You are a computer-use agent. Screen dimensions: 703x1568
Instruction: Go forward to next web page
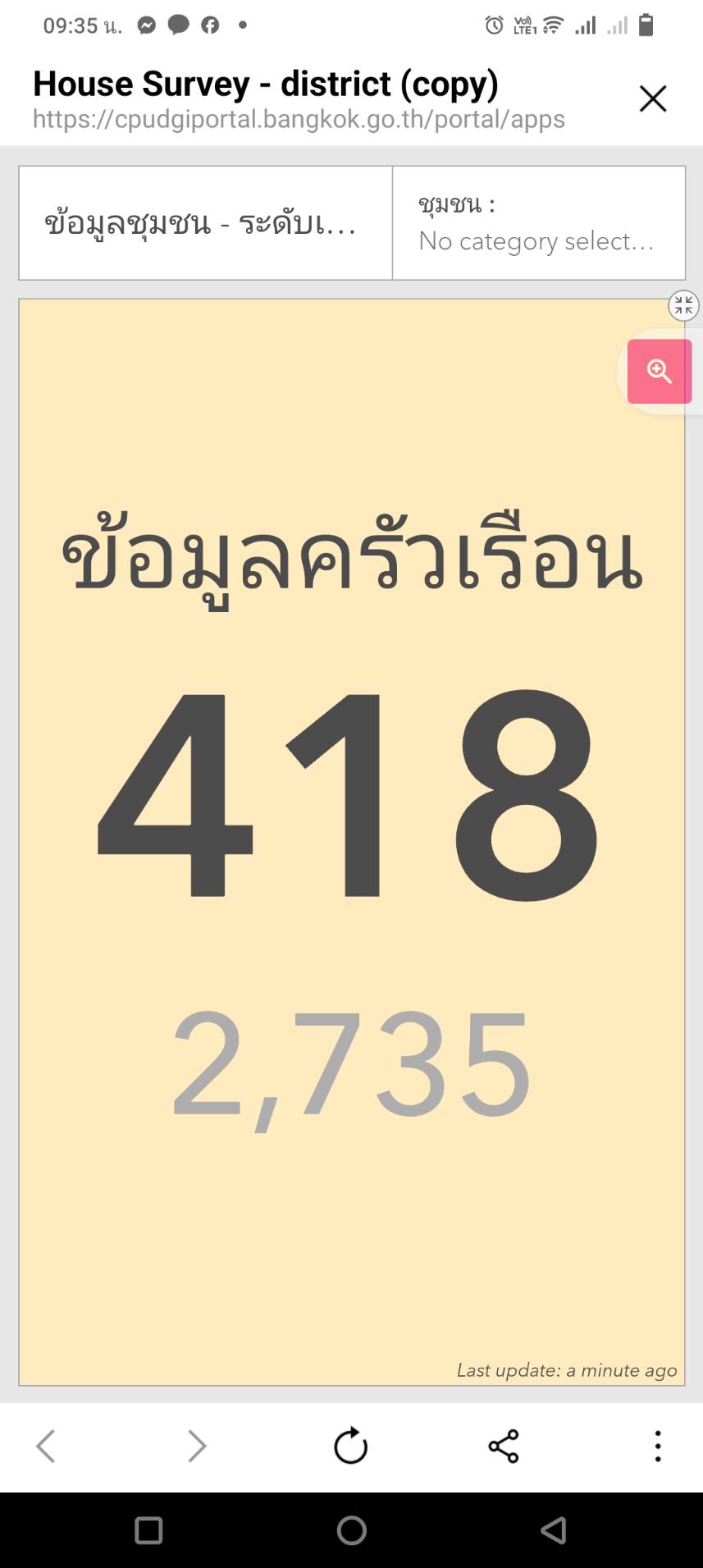click(197, 1446)
